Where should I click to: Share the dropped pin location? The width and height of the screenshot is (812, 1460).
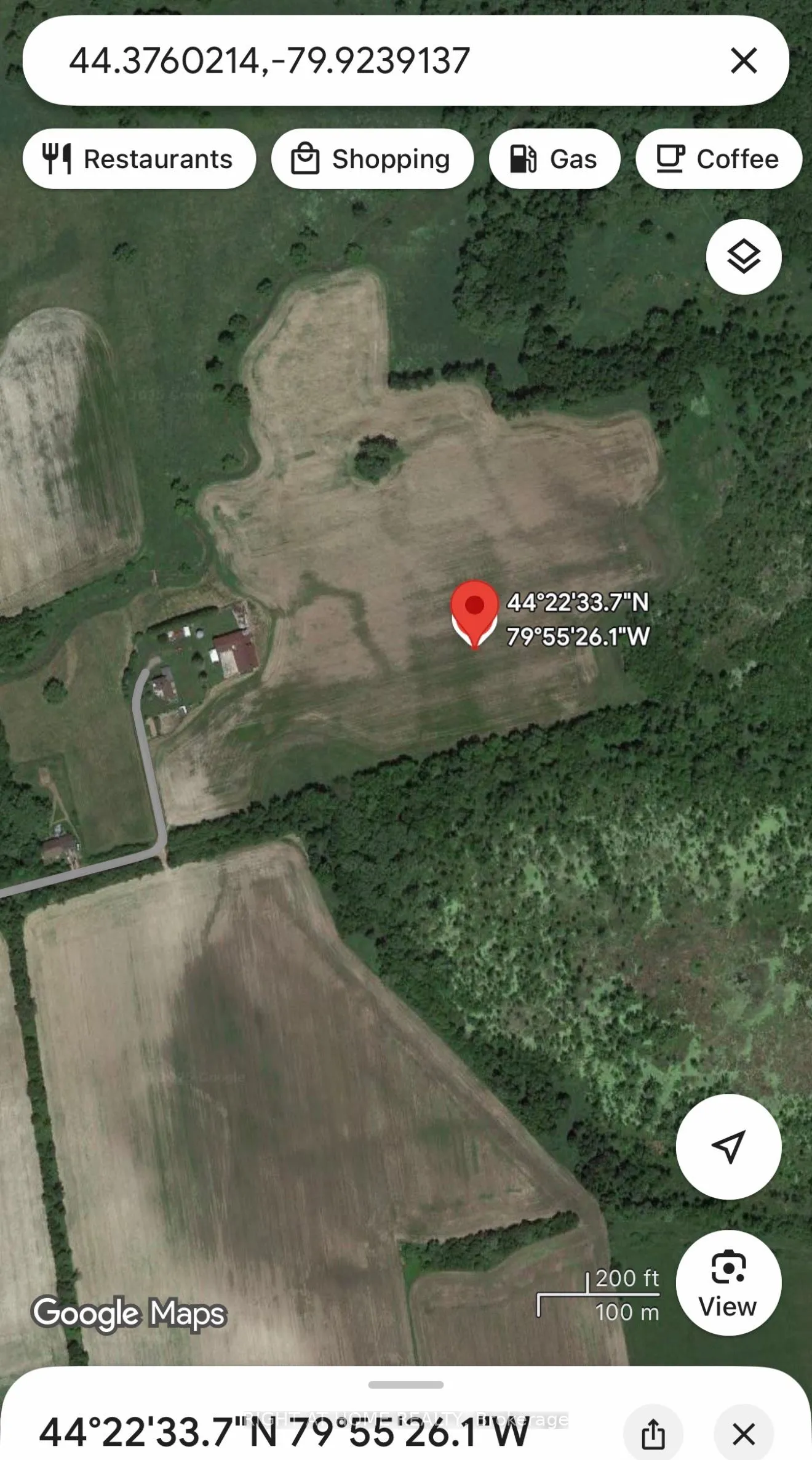[x=653, y=1434]
